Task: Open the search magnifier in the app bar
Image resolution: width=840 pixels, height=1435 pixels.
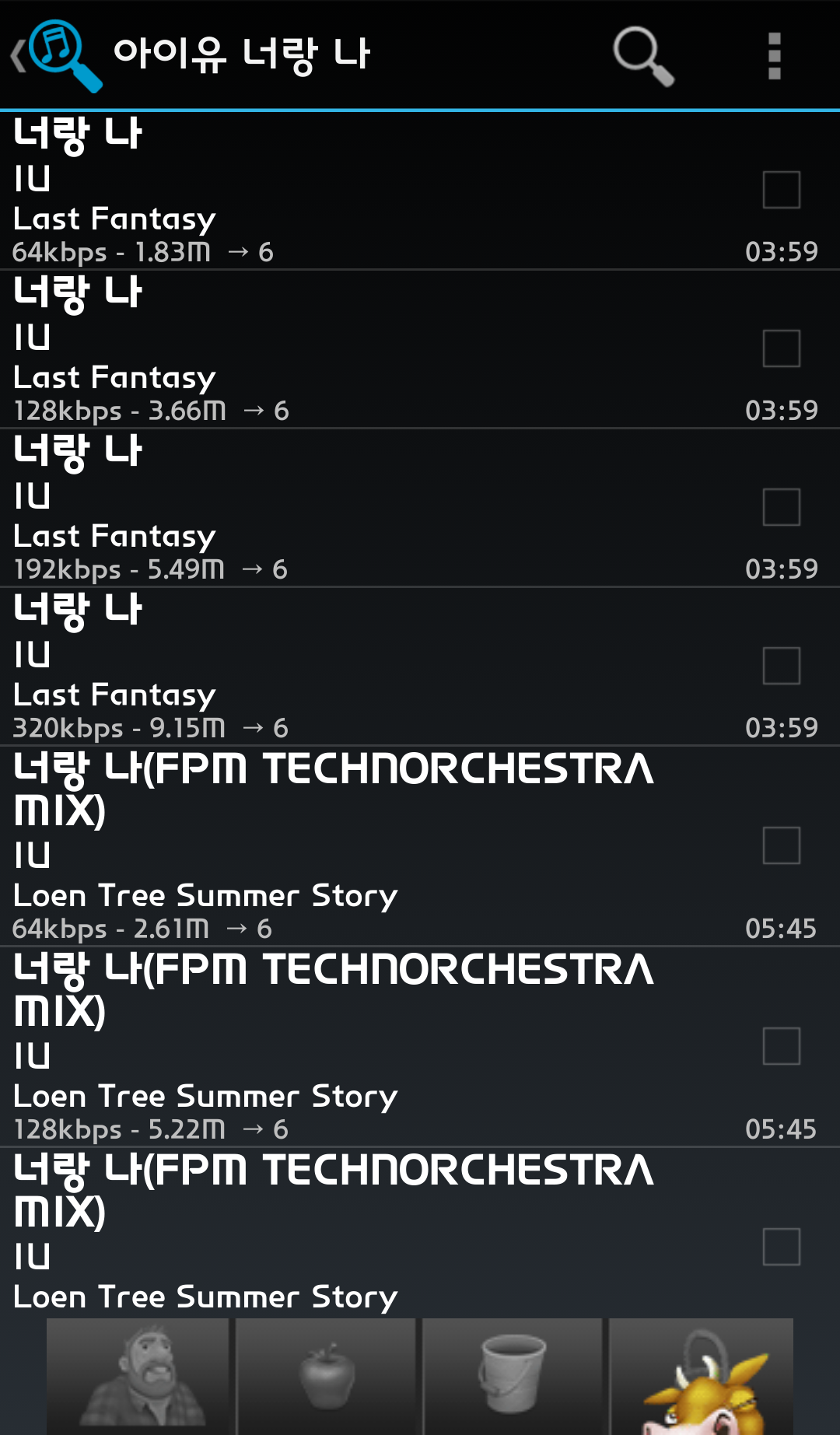Action: [x=642, y=55]
